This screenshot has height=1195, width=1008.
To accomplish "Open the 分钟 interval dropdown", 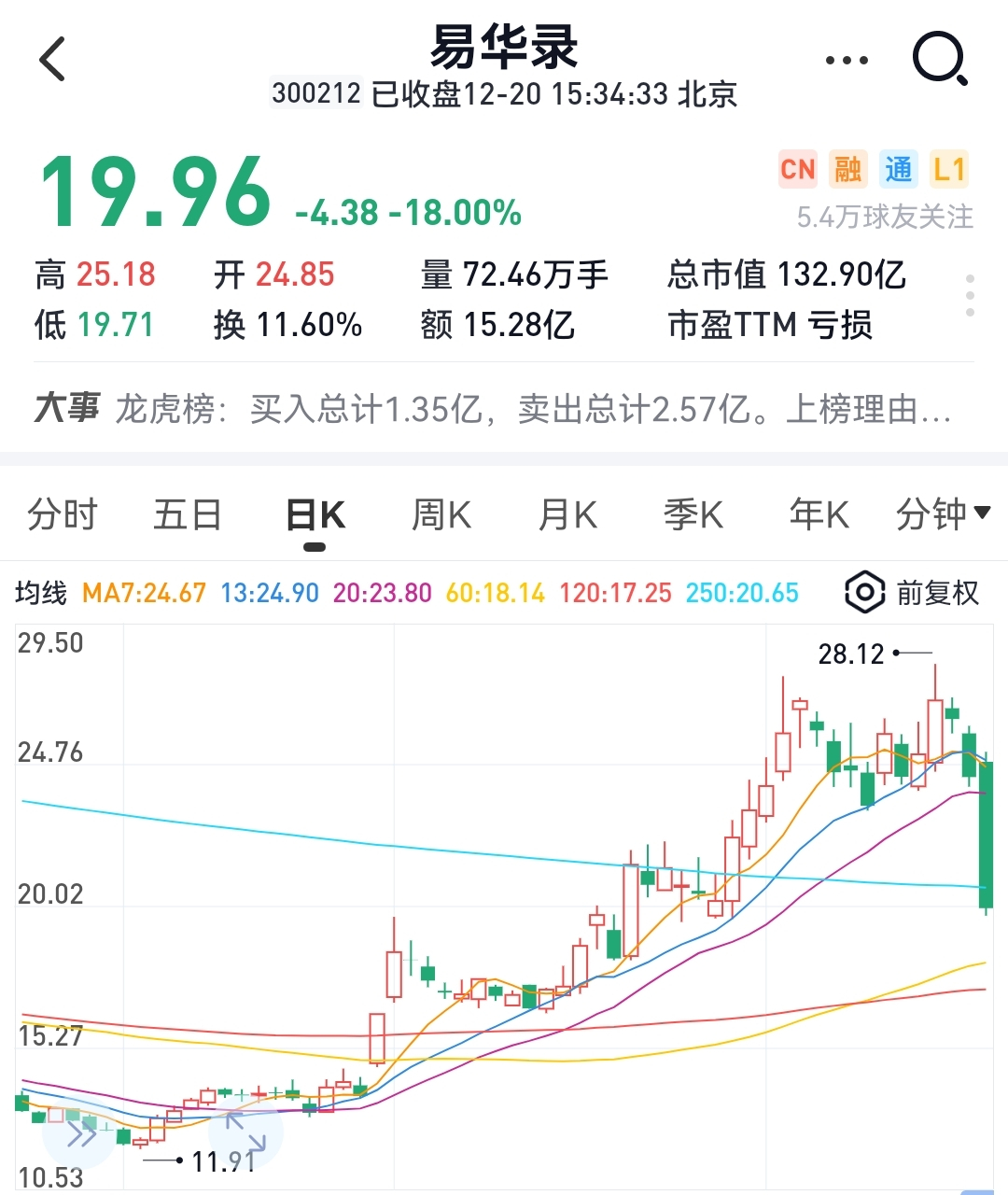I will 942,513.
